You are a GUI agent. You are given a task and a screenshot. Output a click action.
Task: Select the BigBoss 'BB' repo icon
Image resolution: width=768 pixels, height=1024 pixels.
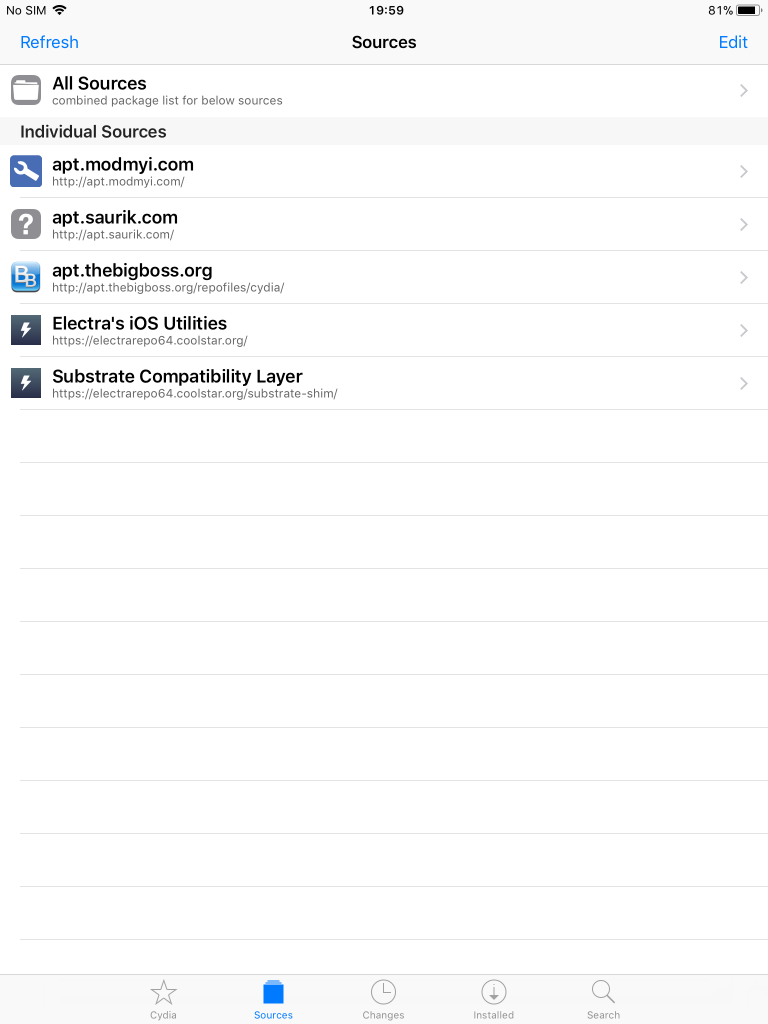26,277
